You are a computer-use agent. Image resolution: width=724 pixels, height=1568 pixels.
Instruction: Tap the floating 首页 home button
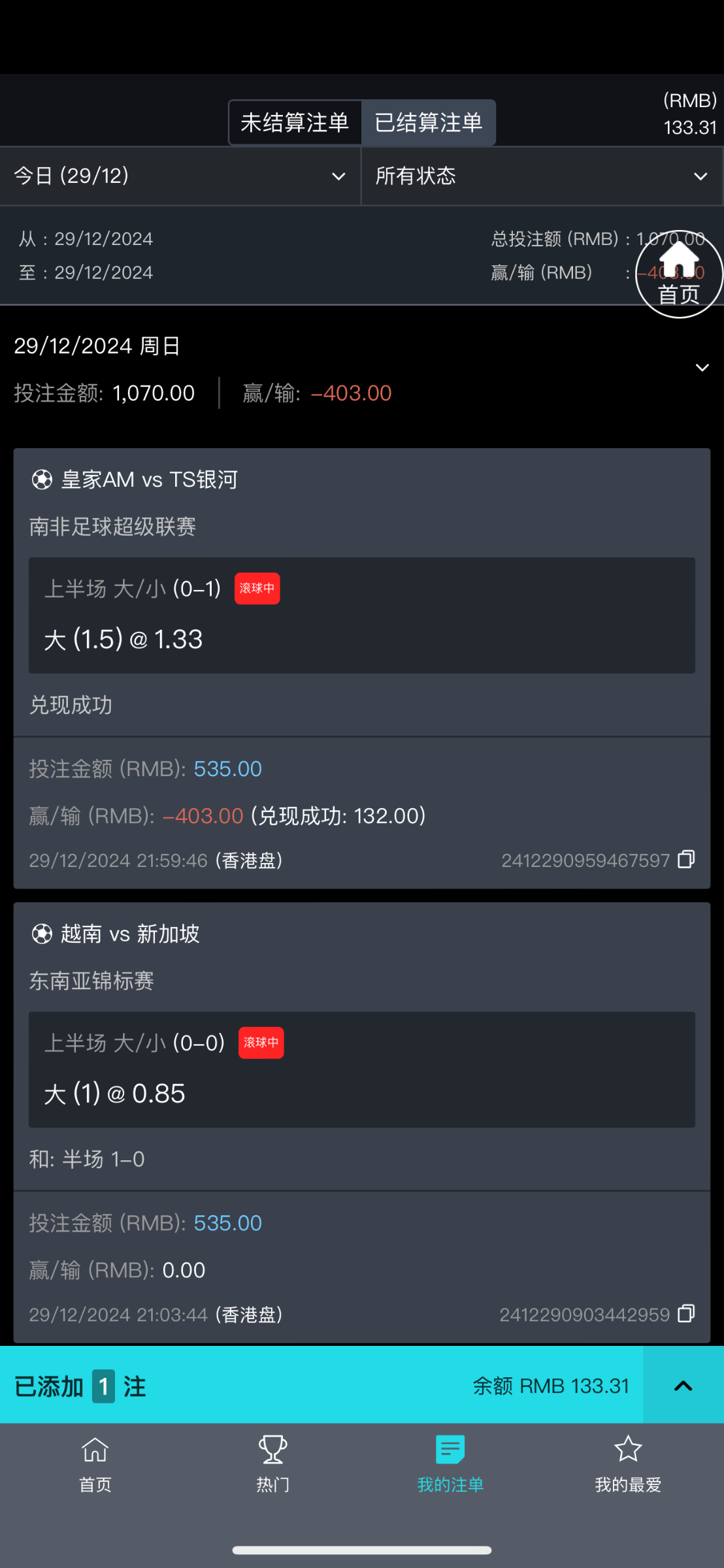679,274
